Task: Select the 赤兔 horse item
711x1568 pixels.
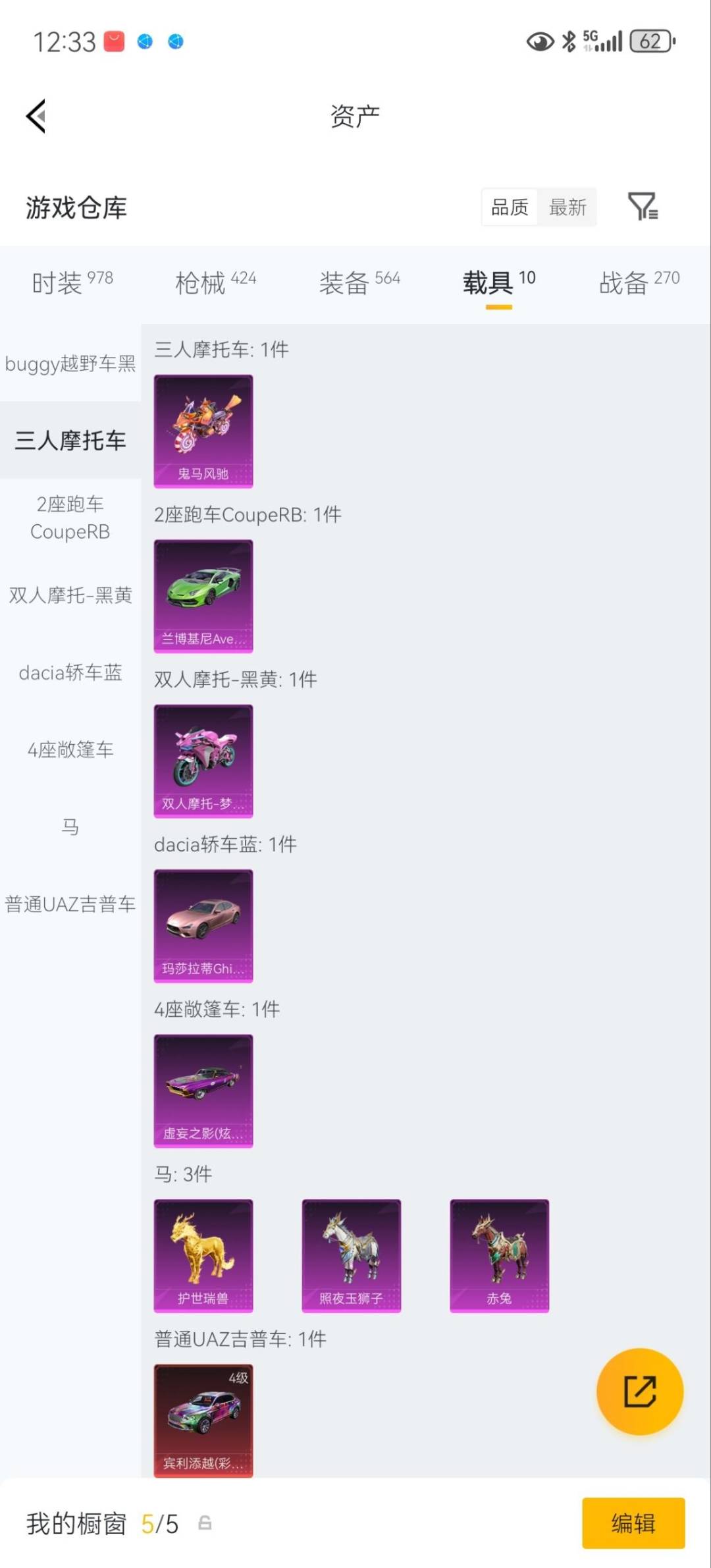Action: (x=500, y=1255)
